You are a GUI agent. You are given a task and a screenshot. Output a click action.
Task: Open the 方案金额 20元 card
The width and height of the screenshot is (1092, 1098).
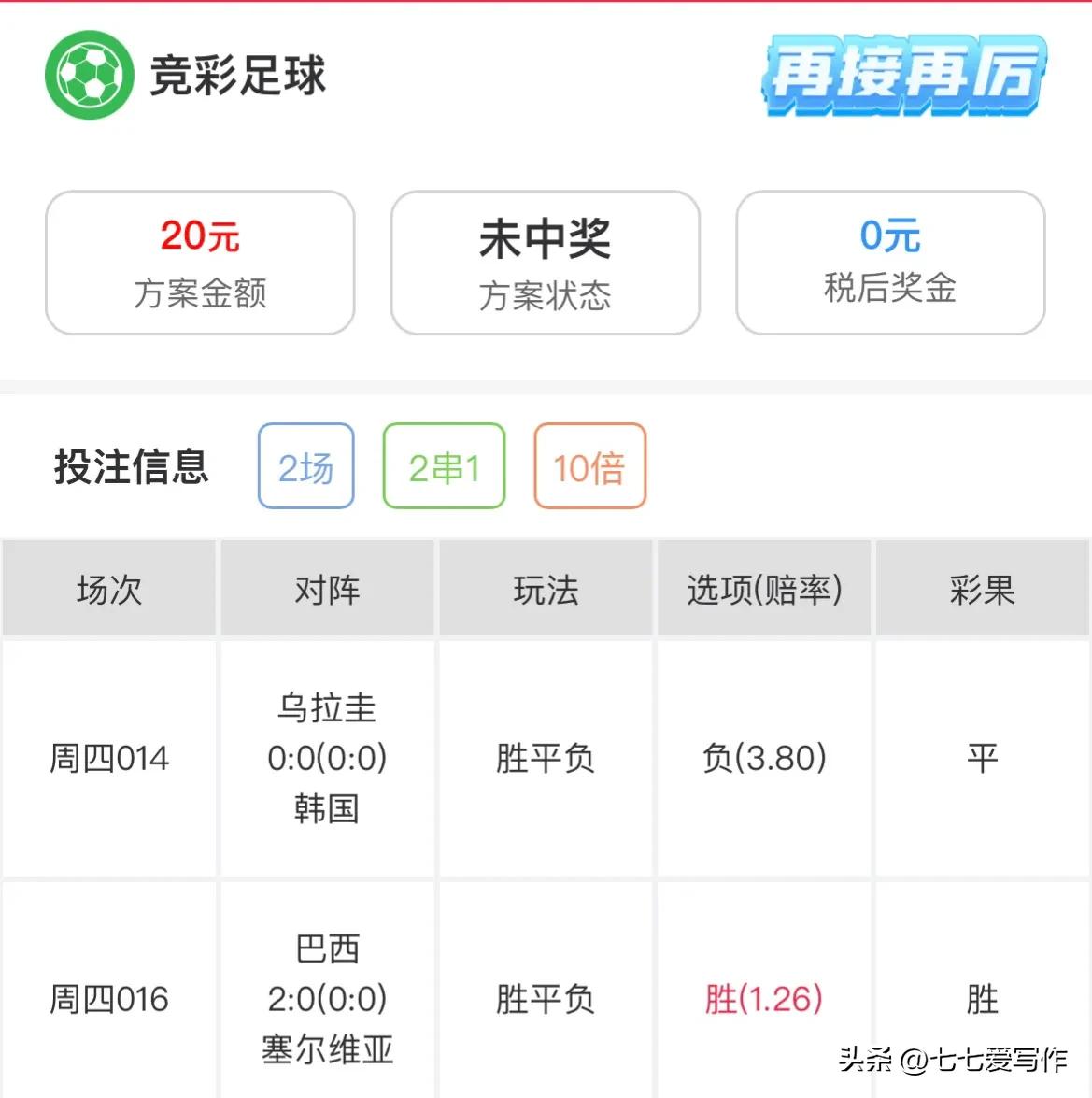(x=199, y=262)
